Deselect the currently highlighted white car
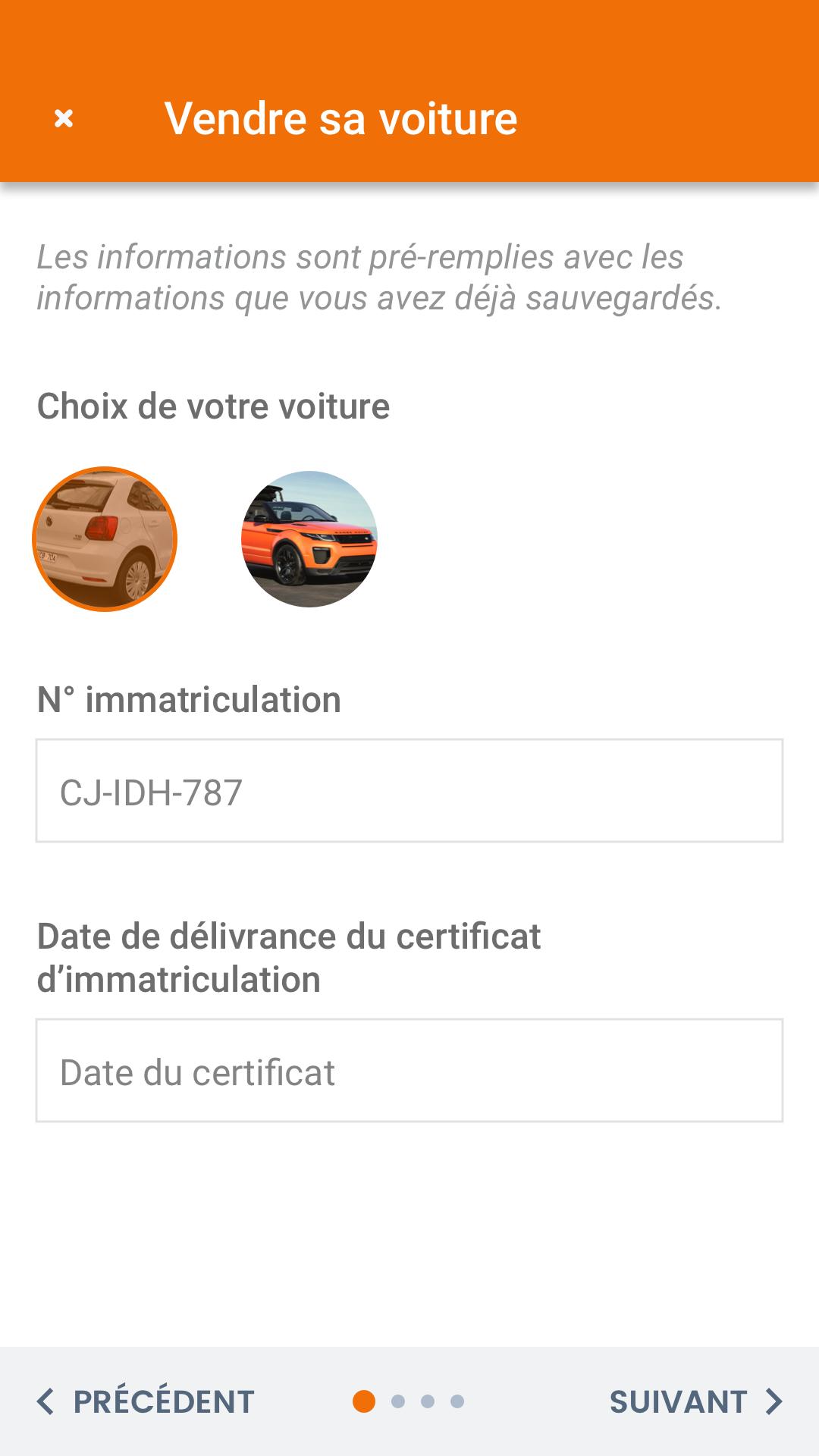 click(x=105, y=538)
